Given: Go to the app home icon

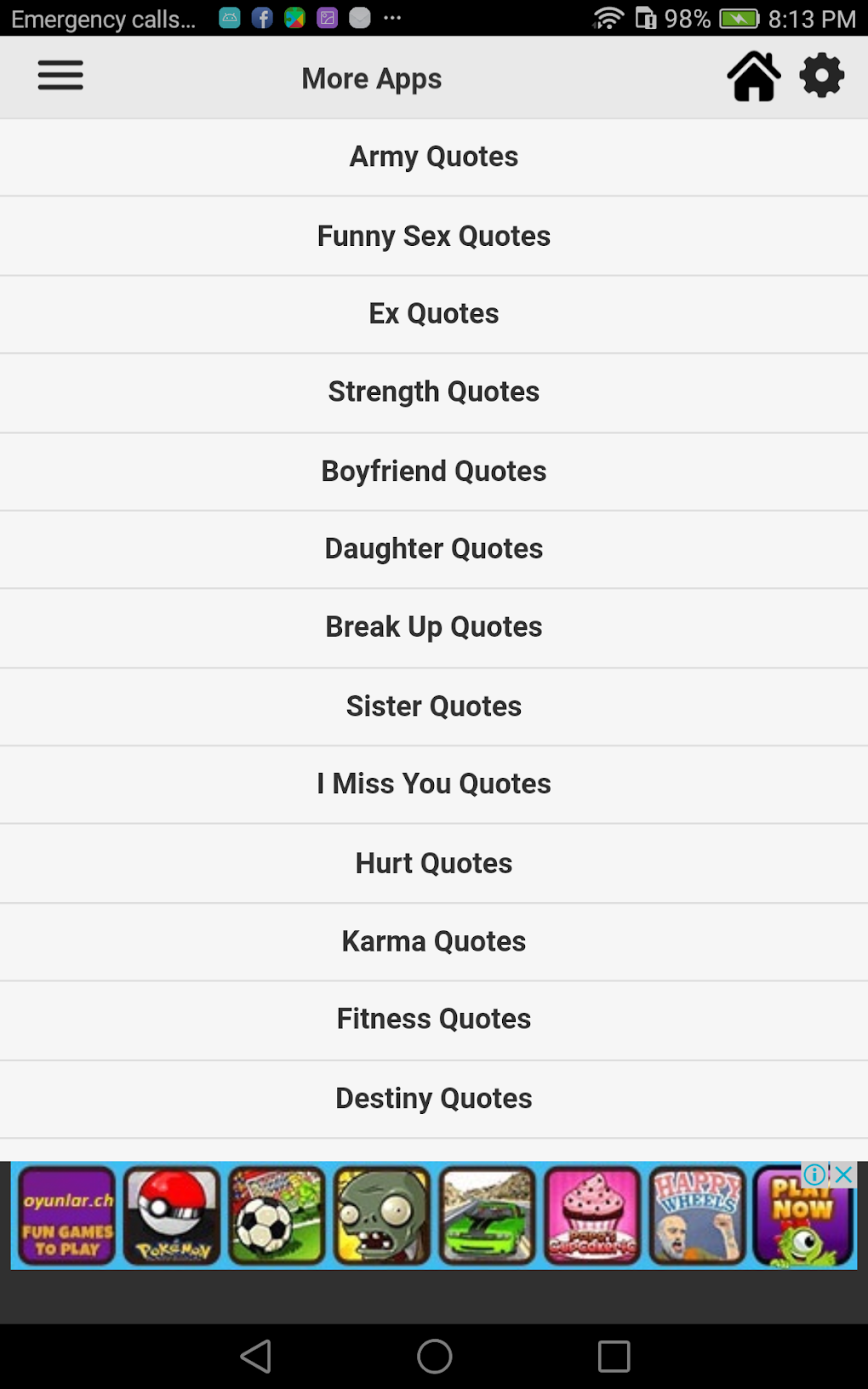Looking at the screenshot, I should point(753,77).
